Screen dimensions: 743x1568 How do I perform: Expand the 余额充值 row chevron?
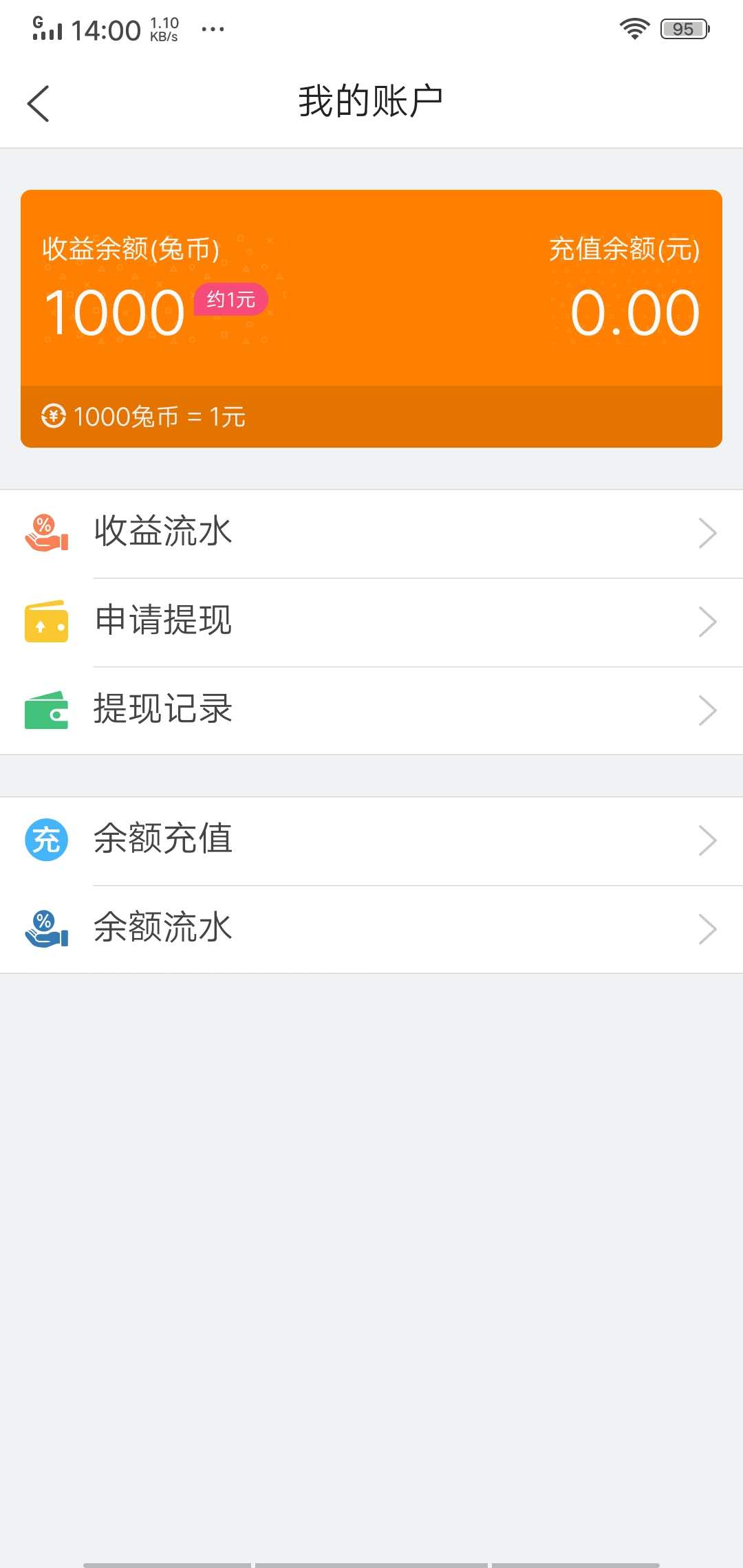[709, 840]
